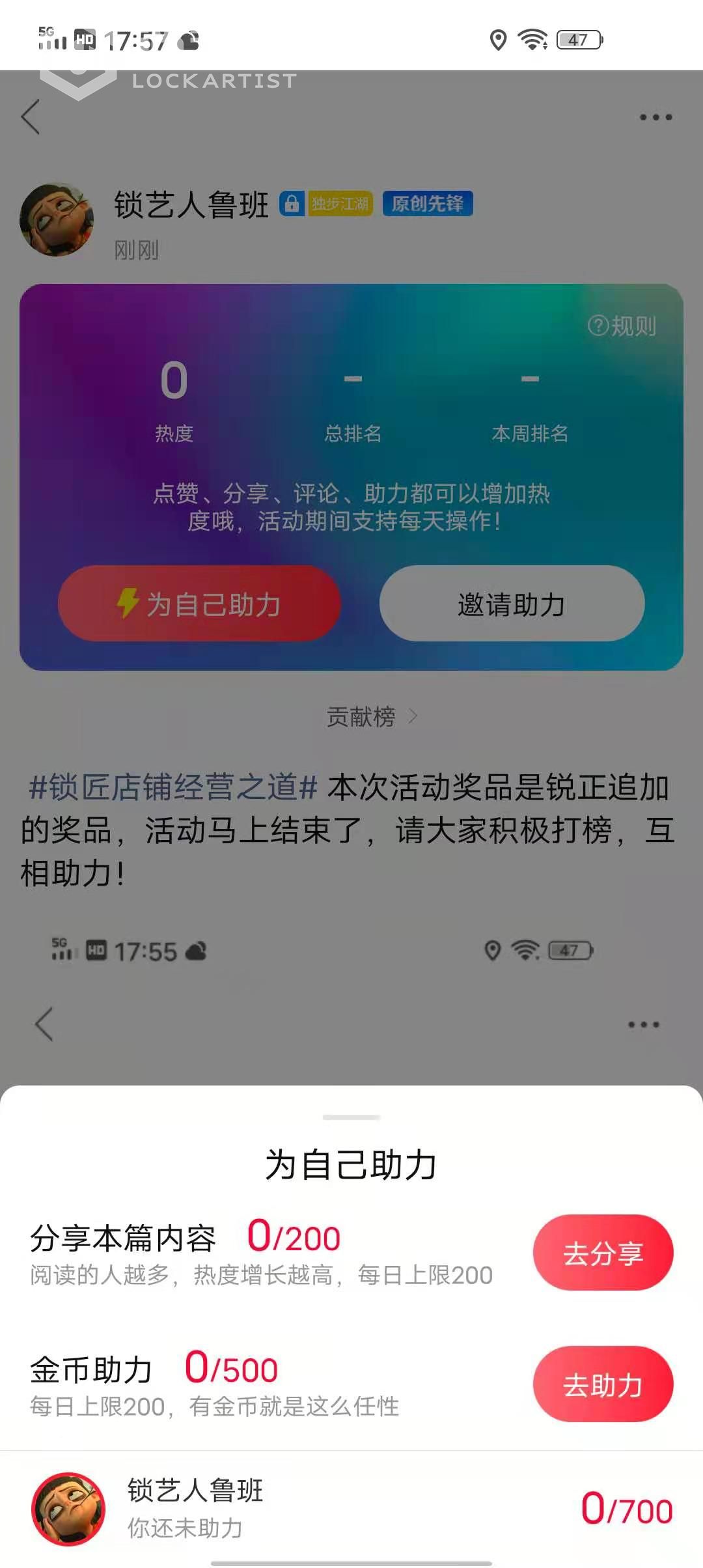Tap 为自己助力 on the card

pos(199,604)
